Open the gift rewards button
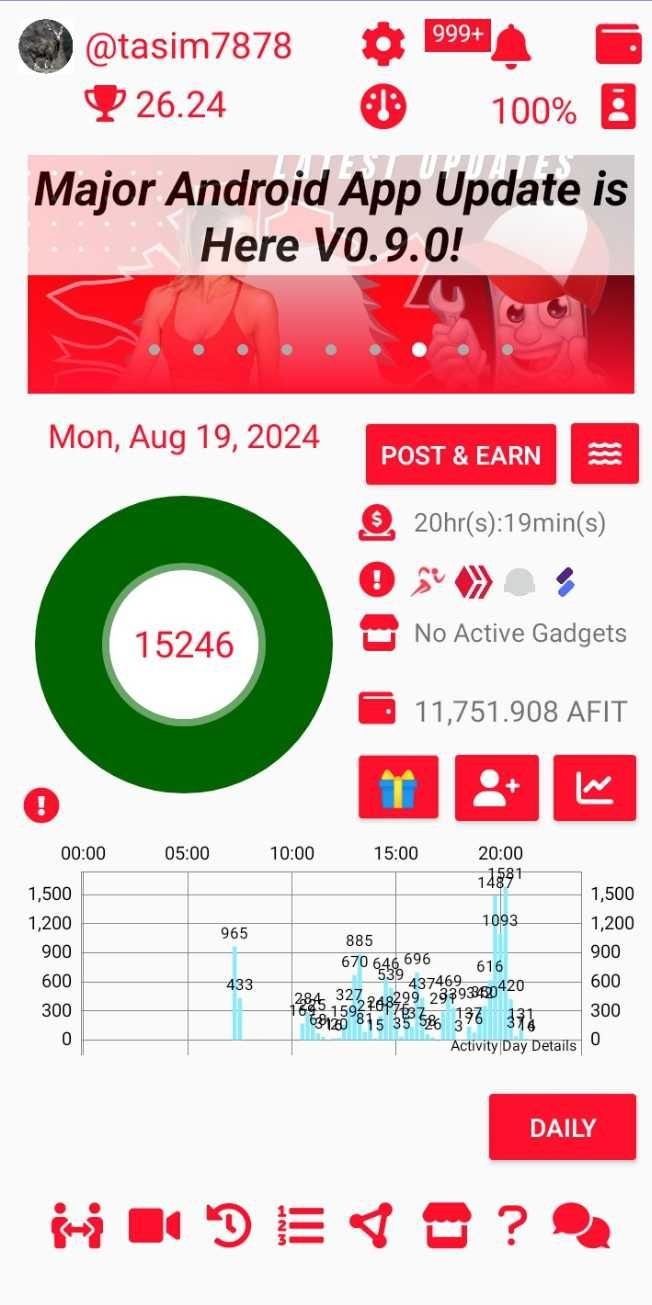The image size is (652, 1305). (x=398, y=787)
